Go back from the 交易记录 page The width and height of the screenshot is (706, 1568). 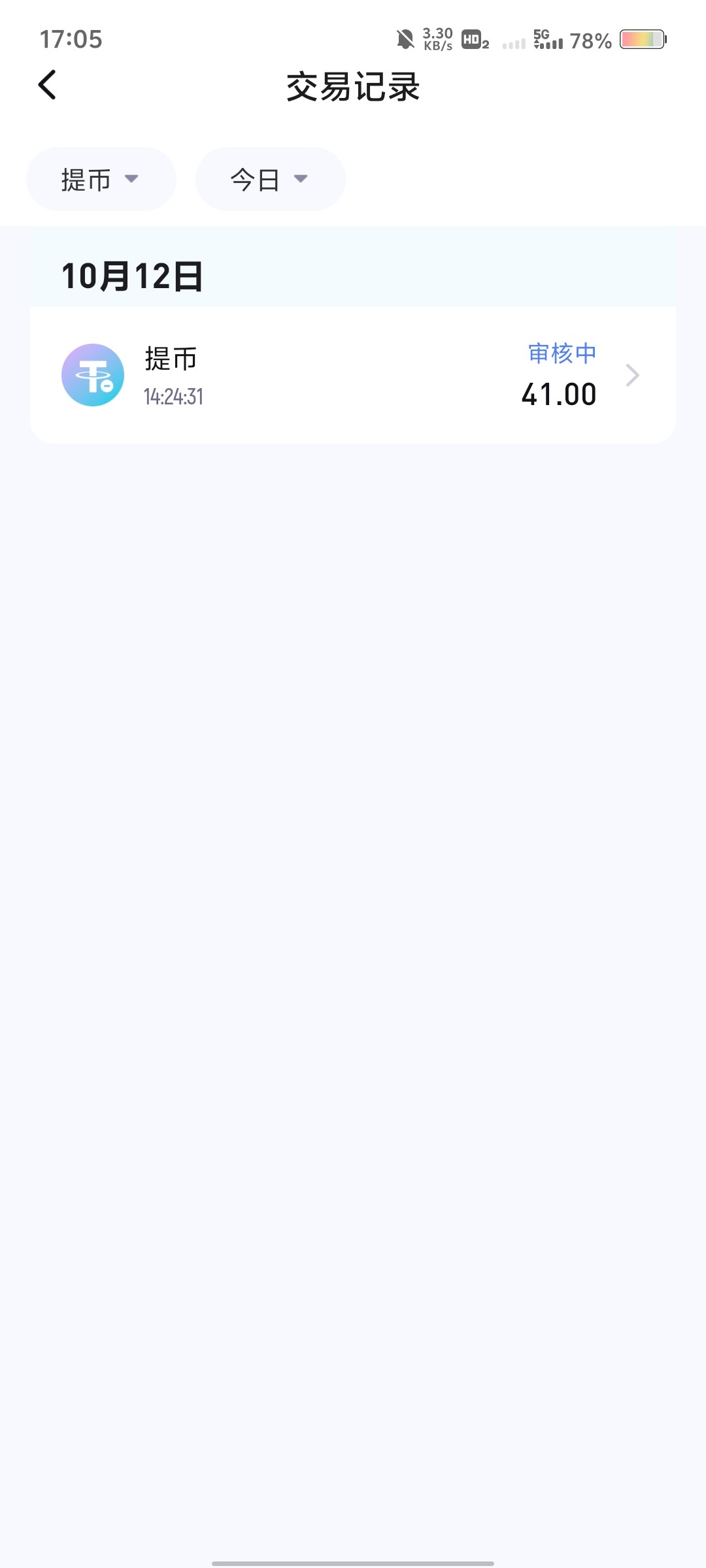coord(47,85)
